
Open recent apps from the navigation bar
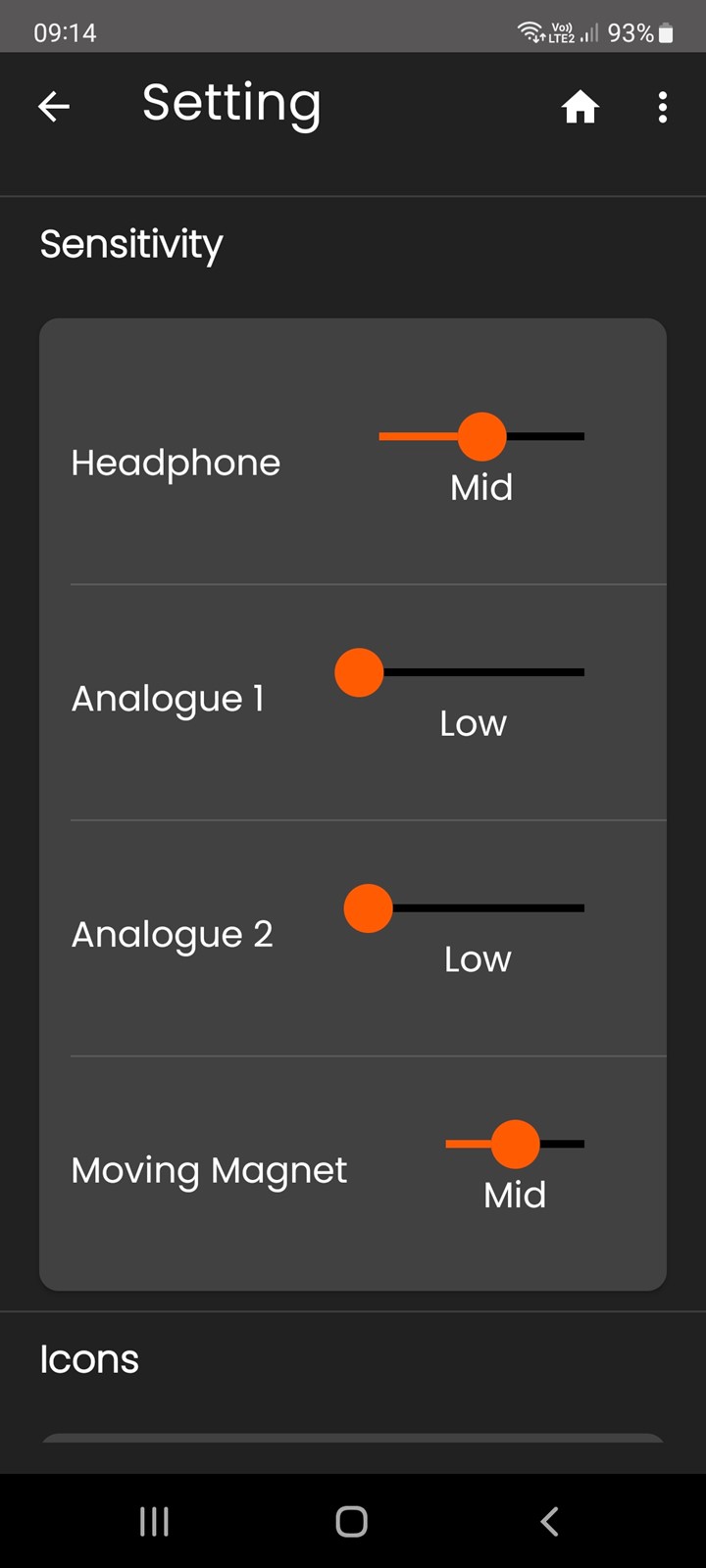click(x=154, y=1521)
